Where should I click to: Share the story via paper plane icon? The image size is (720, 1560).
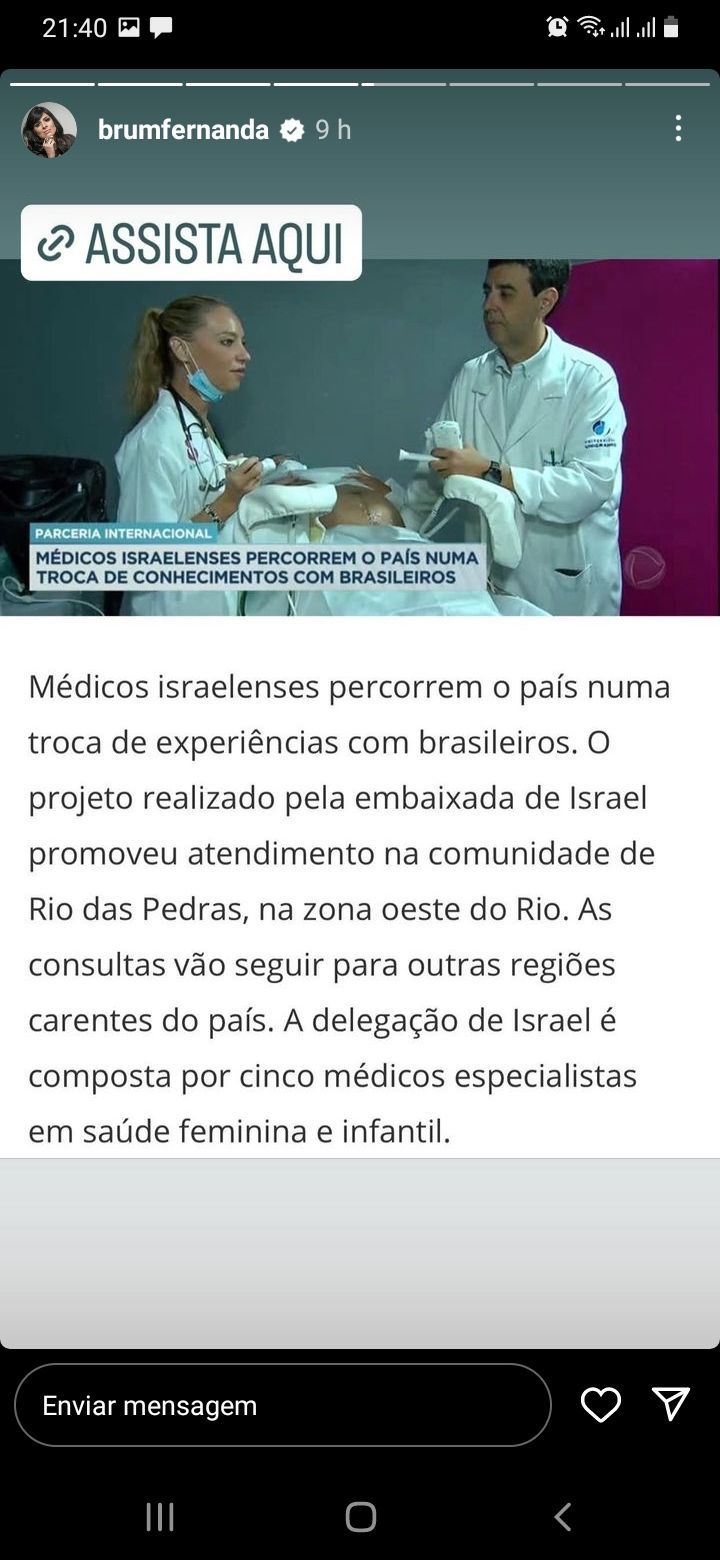click(x=670, y=1404)
